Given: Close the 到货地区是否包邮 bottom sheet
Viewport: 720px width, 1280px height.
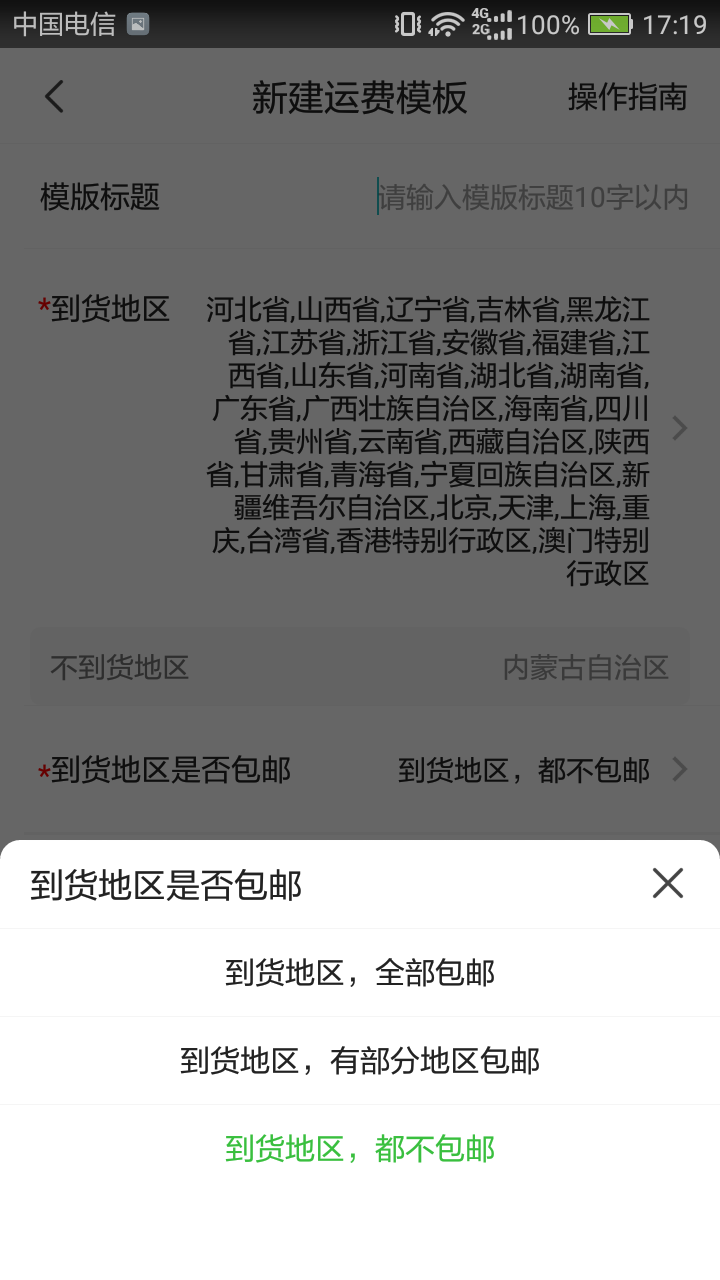Looking at the screenshot, I should [667, 883].
